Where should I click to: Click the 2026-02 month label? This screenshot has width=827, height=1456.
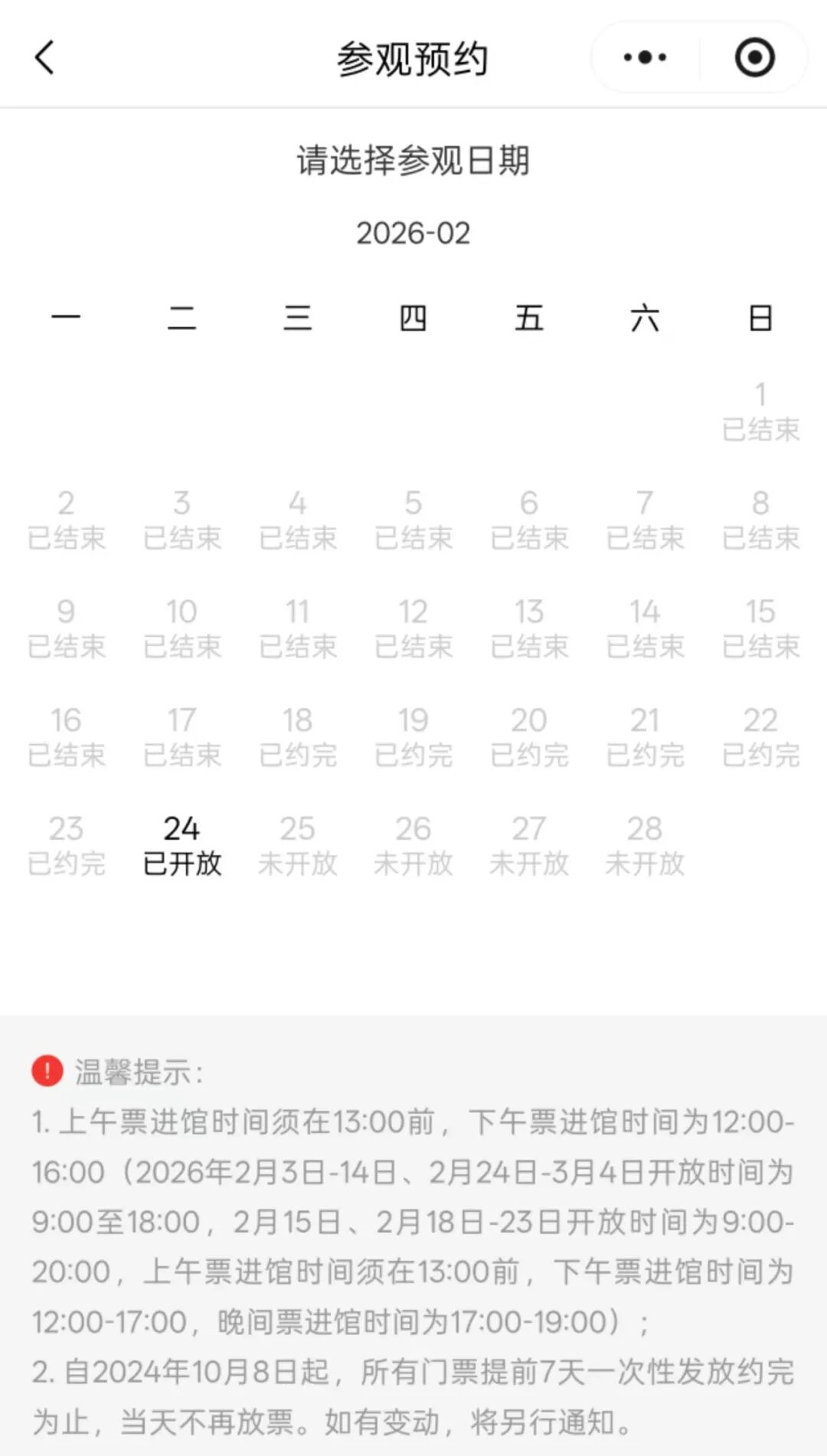tap(413, 233)
